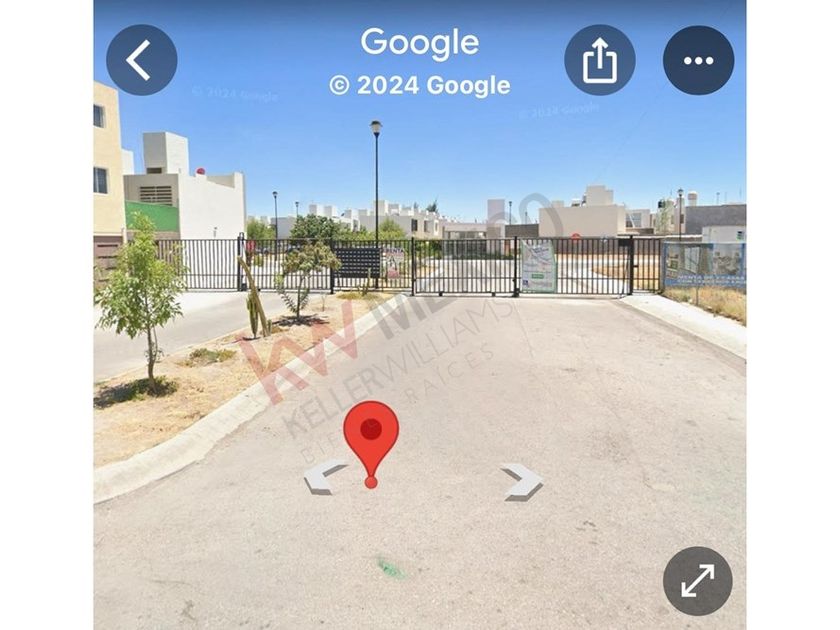Go back using the left arrow button
The width and height of the screenshot is (840, 630).
click(x=141, y=60)
